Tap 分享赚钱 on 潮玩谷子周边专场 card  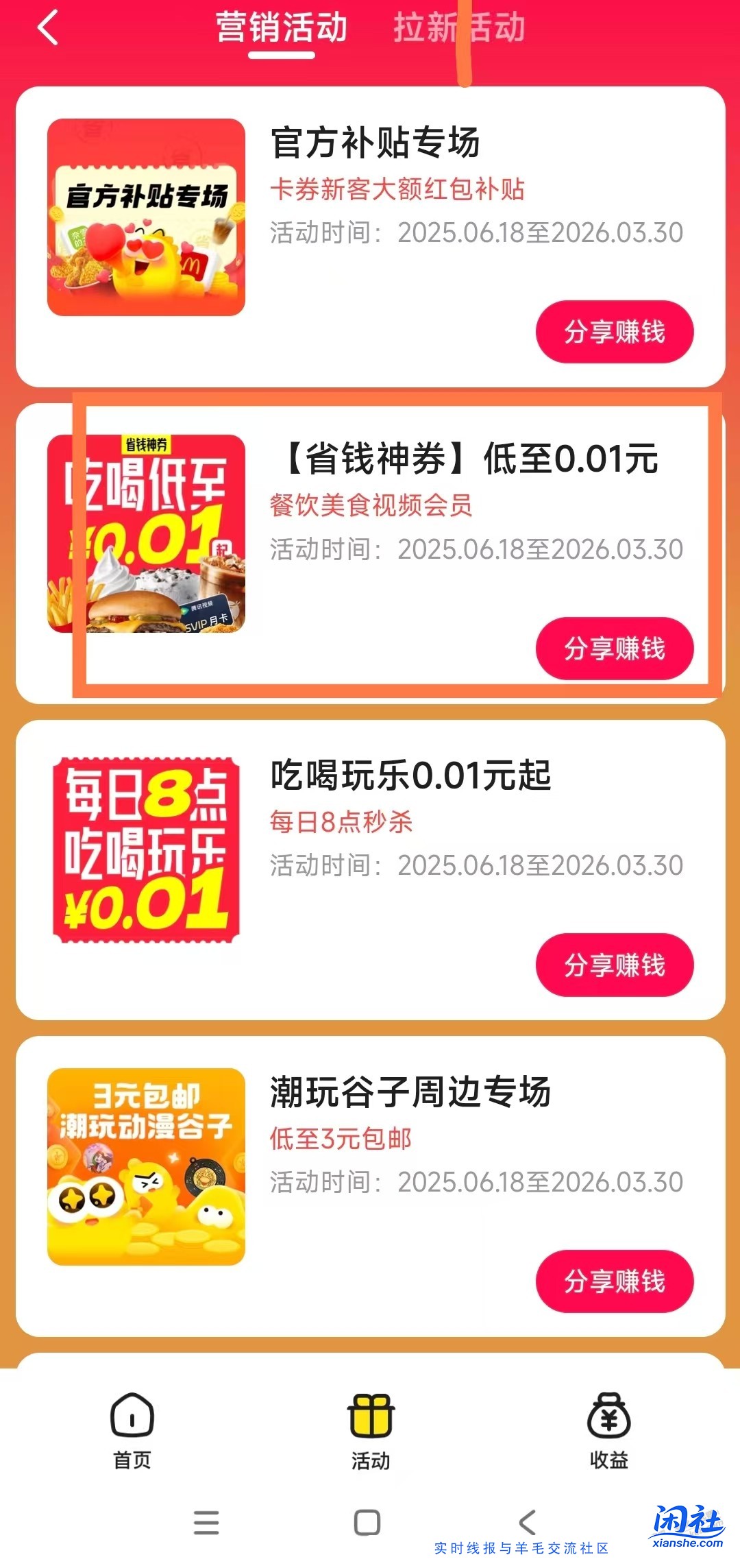coord(615,1281)
